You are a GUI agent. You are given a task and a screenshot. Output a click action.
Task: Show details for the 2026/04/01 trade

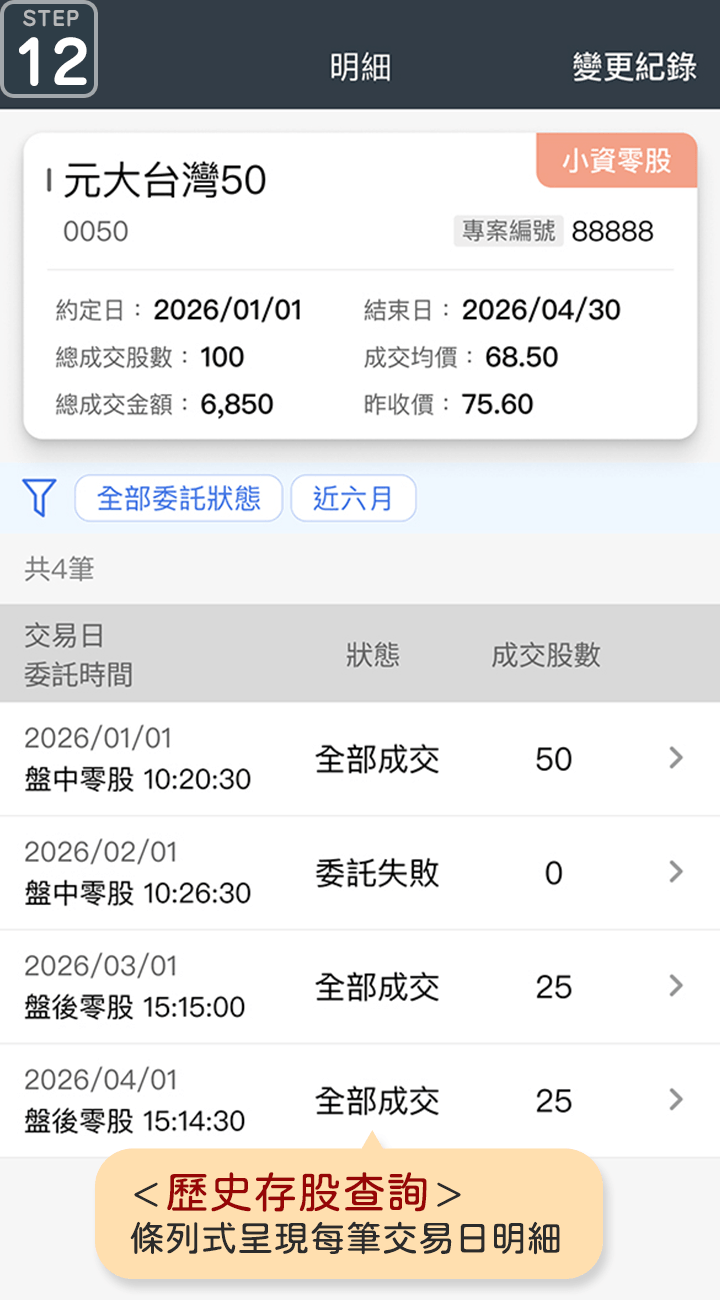click(360, 1101)
